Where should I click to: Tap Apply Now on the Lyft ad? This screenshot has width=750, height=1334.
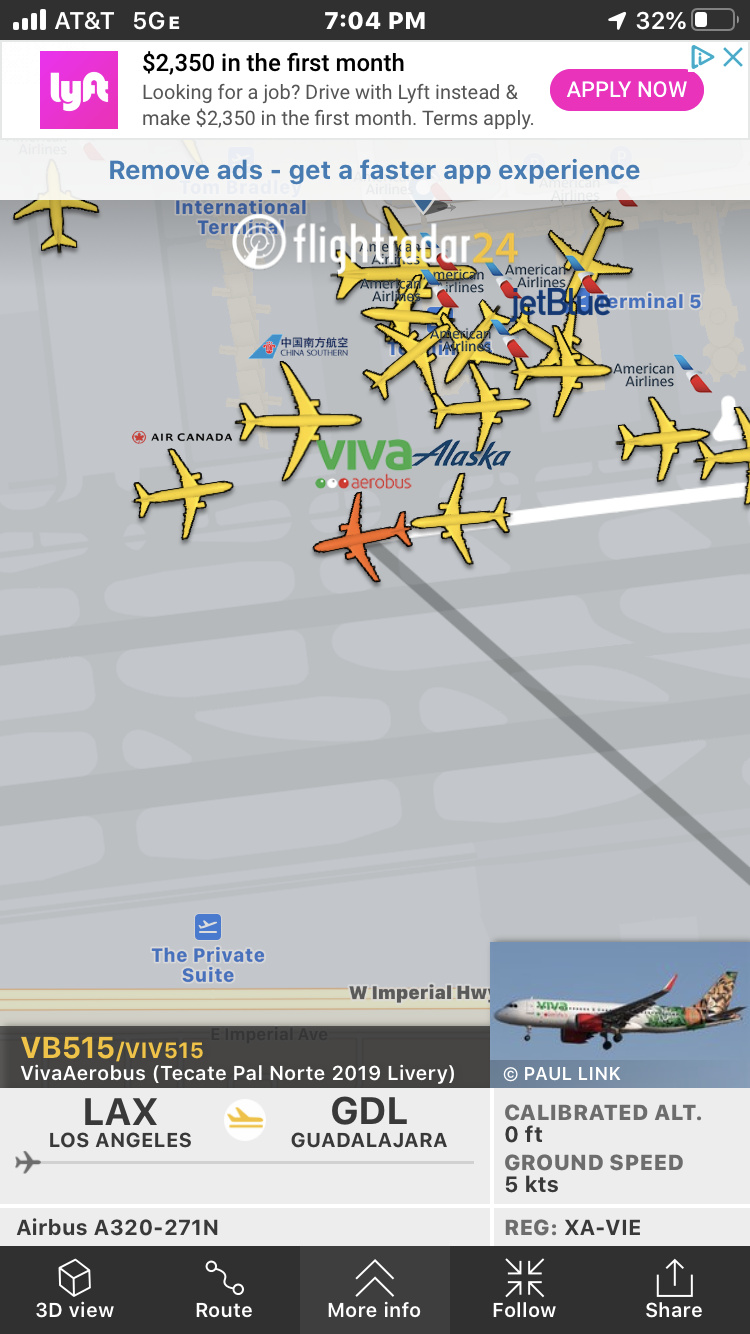627,90
